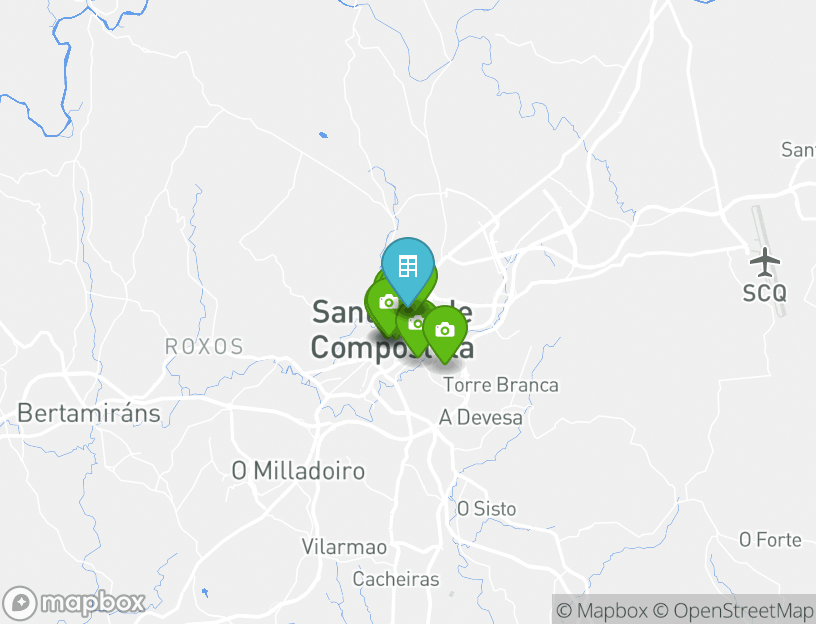This screenshot has width=816, height=624.
Task: Open the green camera pin nearest Torre Branca
Action: pyautogui.click(x=445, y=331)
